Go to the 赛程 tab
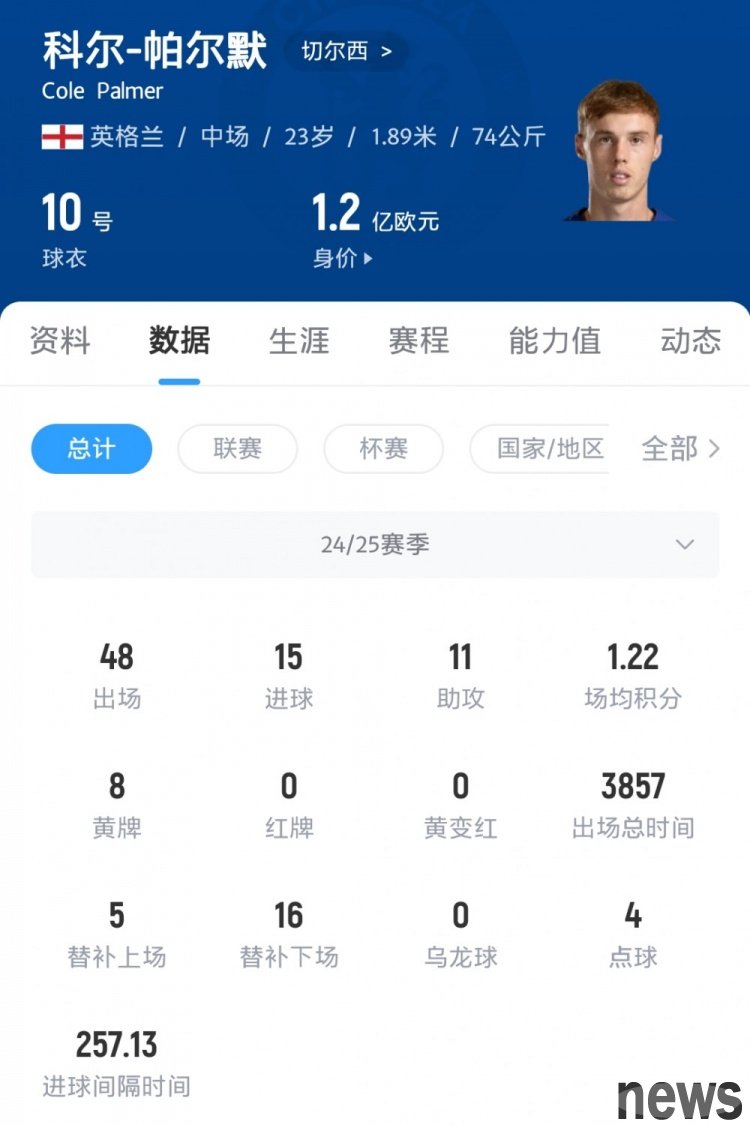 pyautogui.click(x=419, y=341)
